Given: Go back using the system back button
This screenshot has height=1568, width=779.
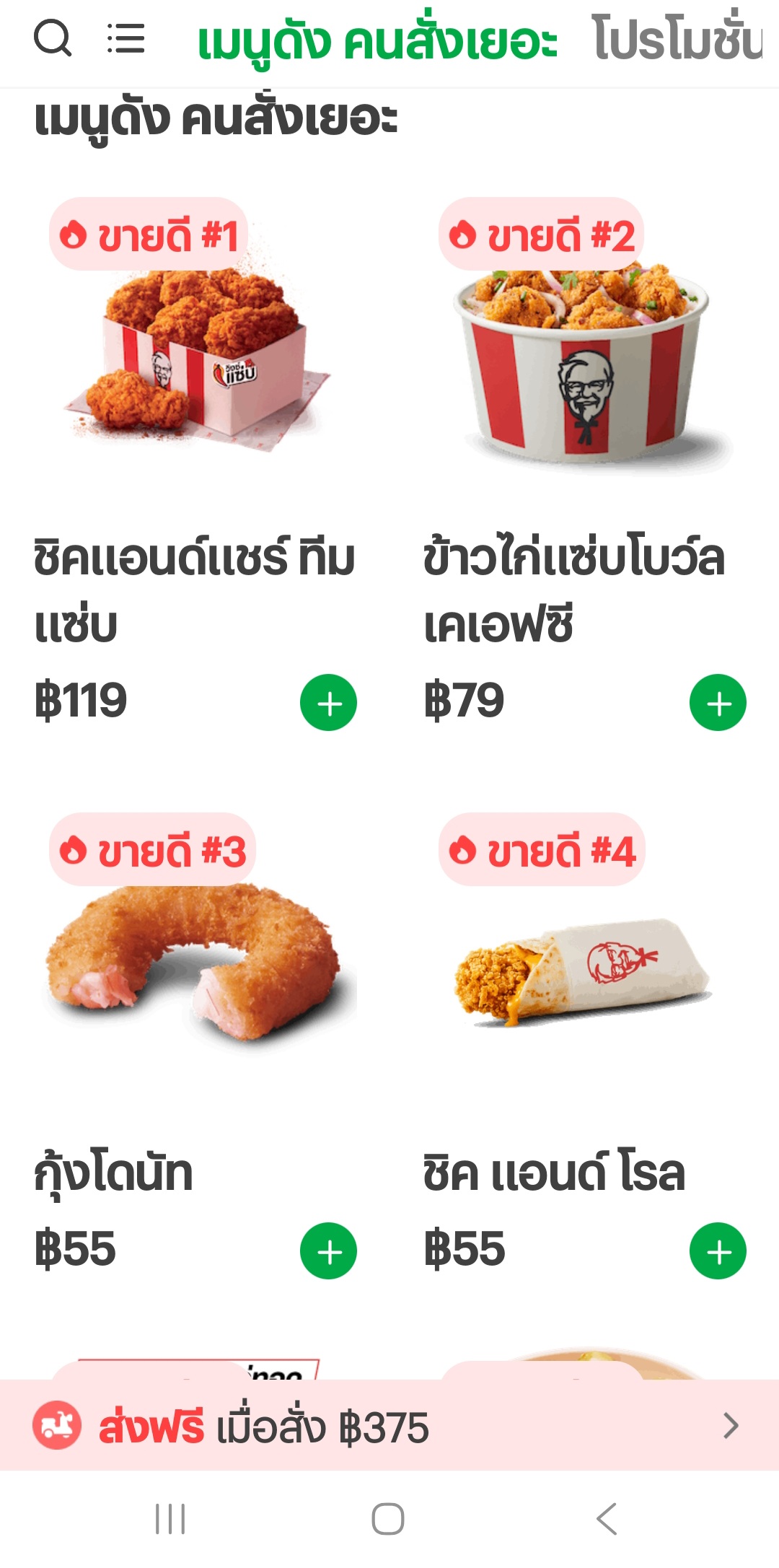Looking at the screenshot, I should (x=607, y=1519).
